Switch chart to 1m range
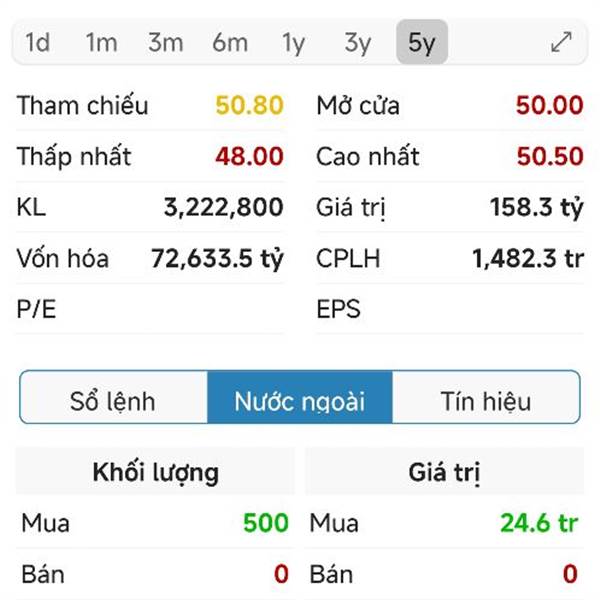This screenshot has height=600, width=600. tap(101, 42)
